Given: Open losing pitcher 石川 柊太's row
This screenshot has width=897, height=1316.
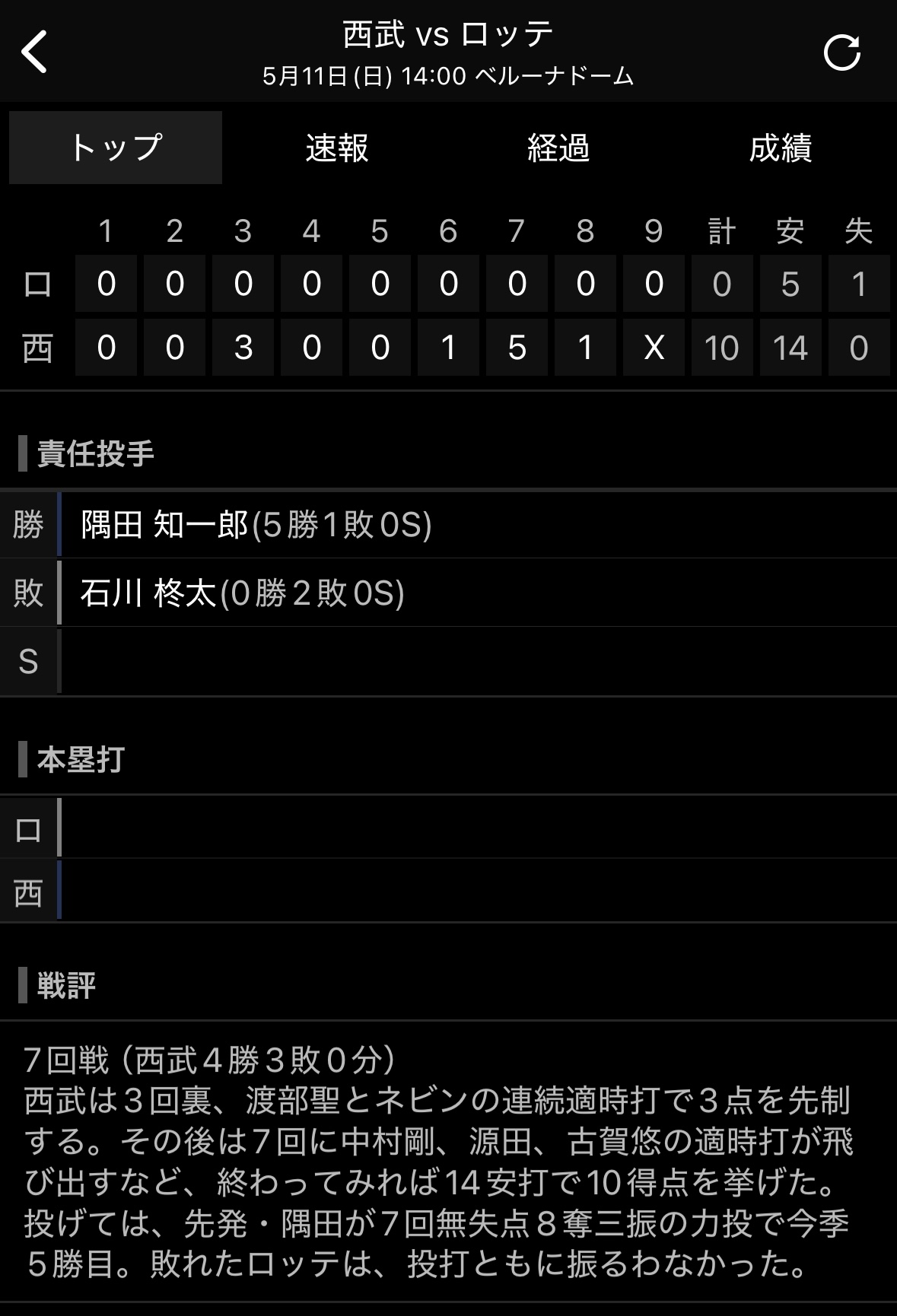Looking at the screenshot, I should [242, 593].
